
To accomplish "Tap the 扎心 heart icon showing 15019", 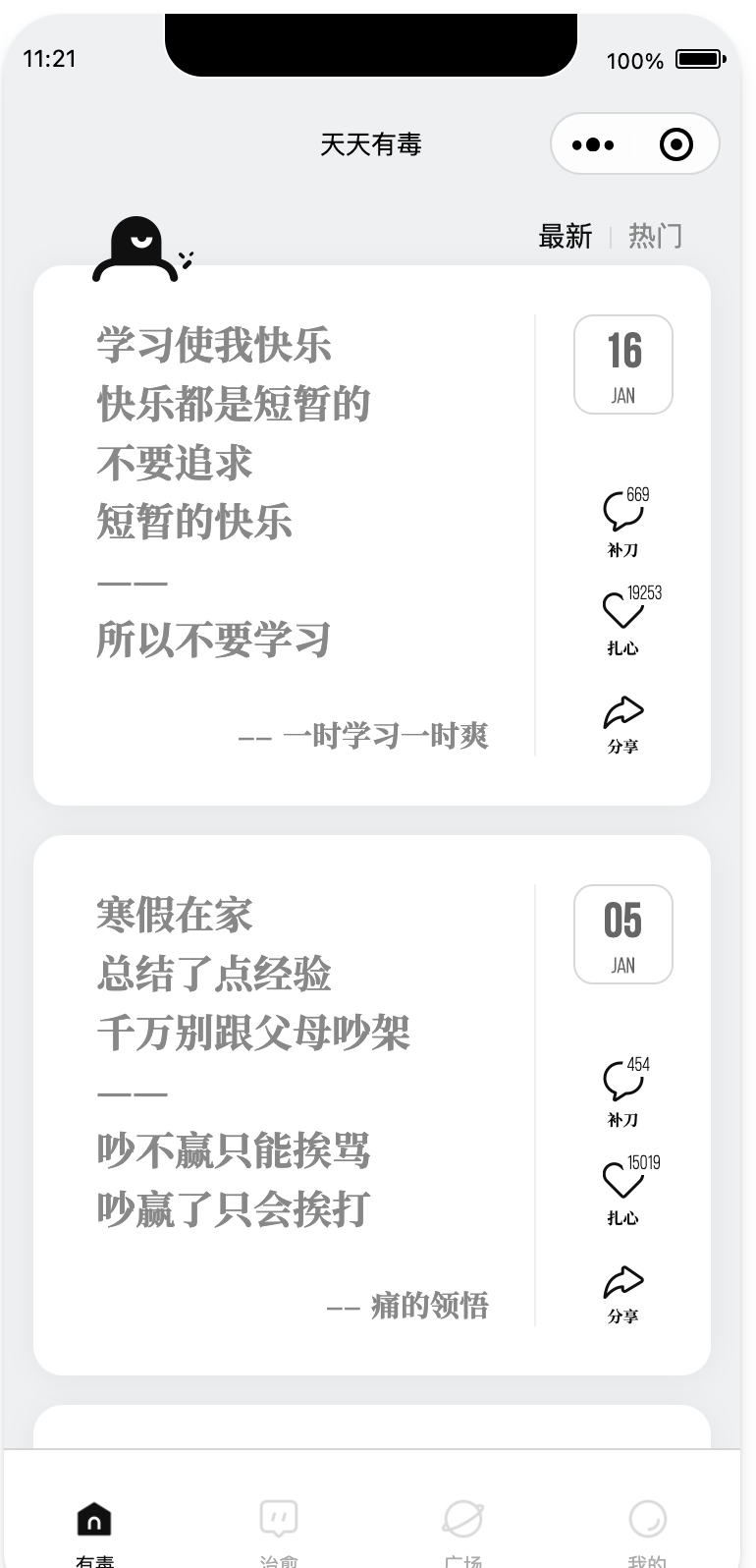I will coord(622,1182).
